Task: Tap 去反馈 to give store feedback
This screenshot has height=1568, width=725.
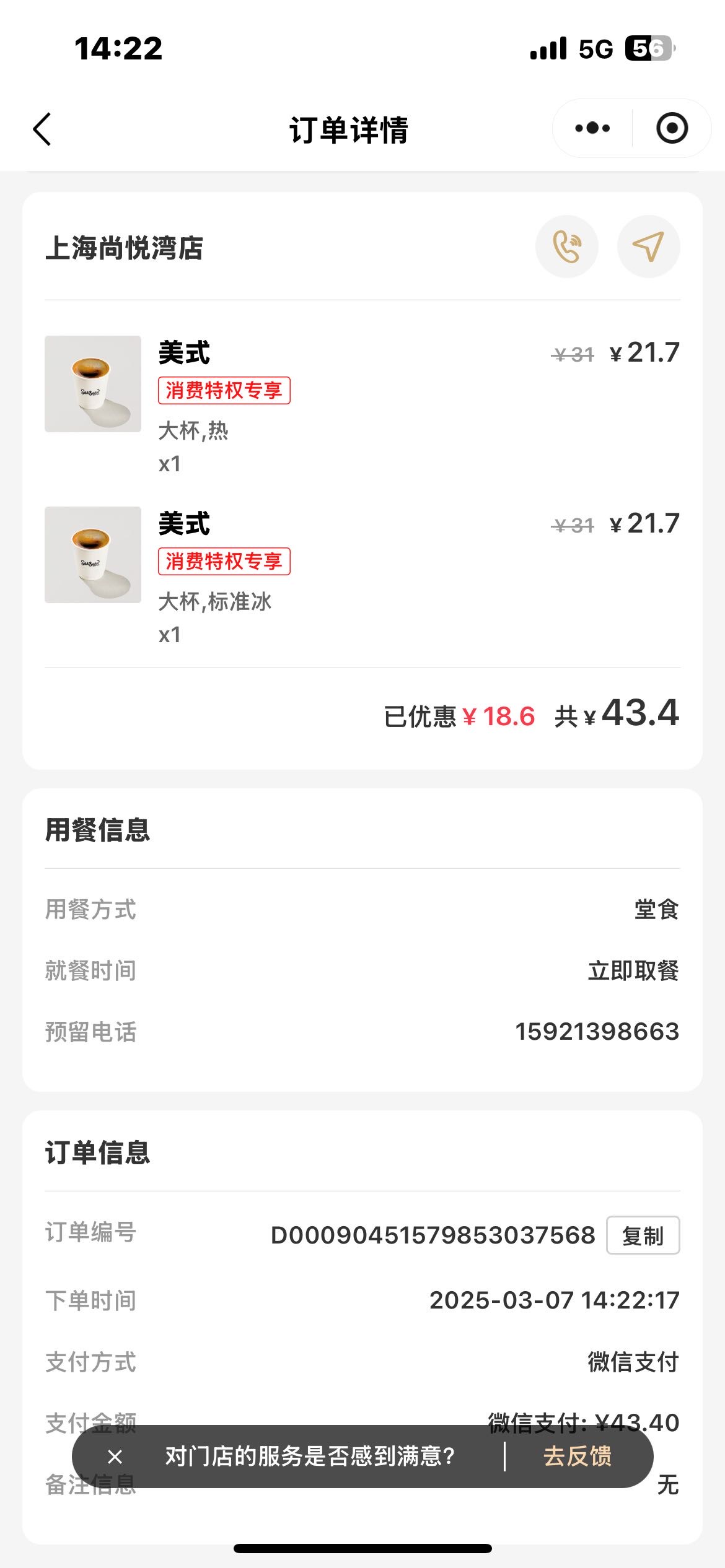Action: tap(578, 1456)
